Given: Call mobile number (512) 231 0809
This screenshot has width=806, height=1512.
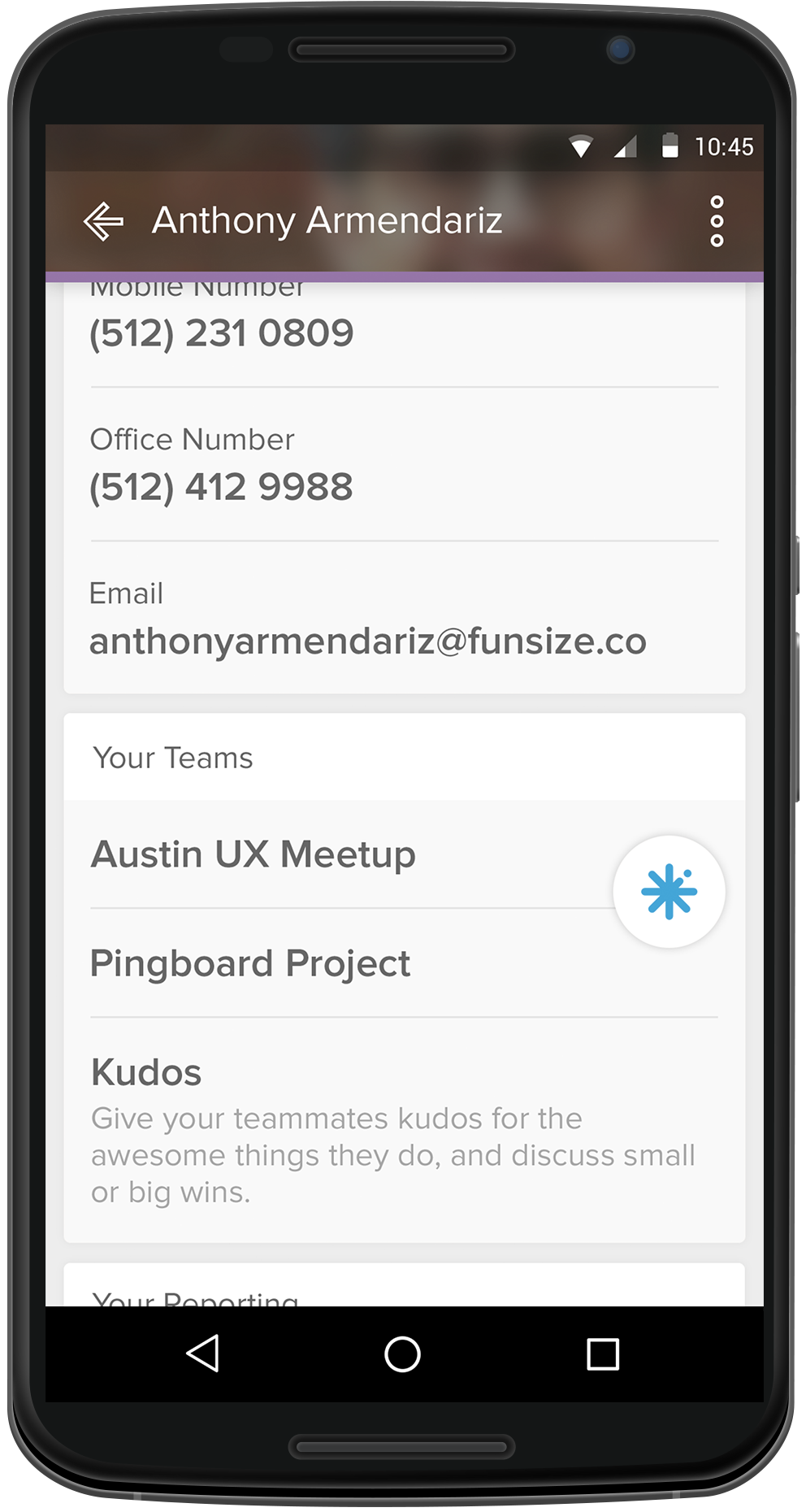Looking at the screenshot, I should tap(221, 333).
